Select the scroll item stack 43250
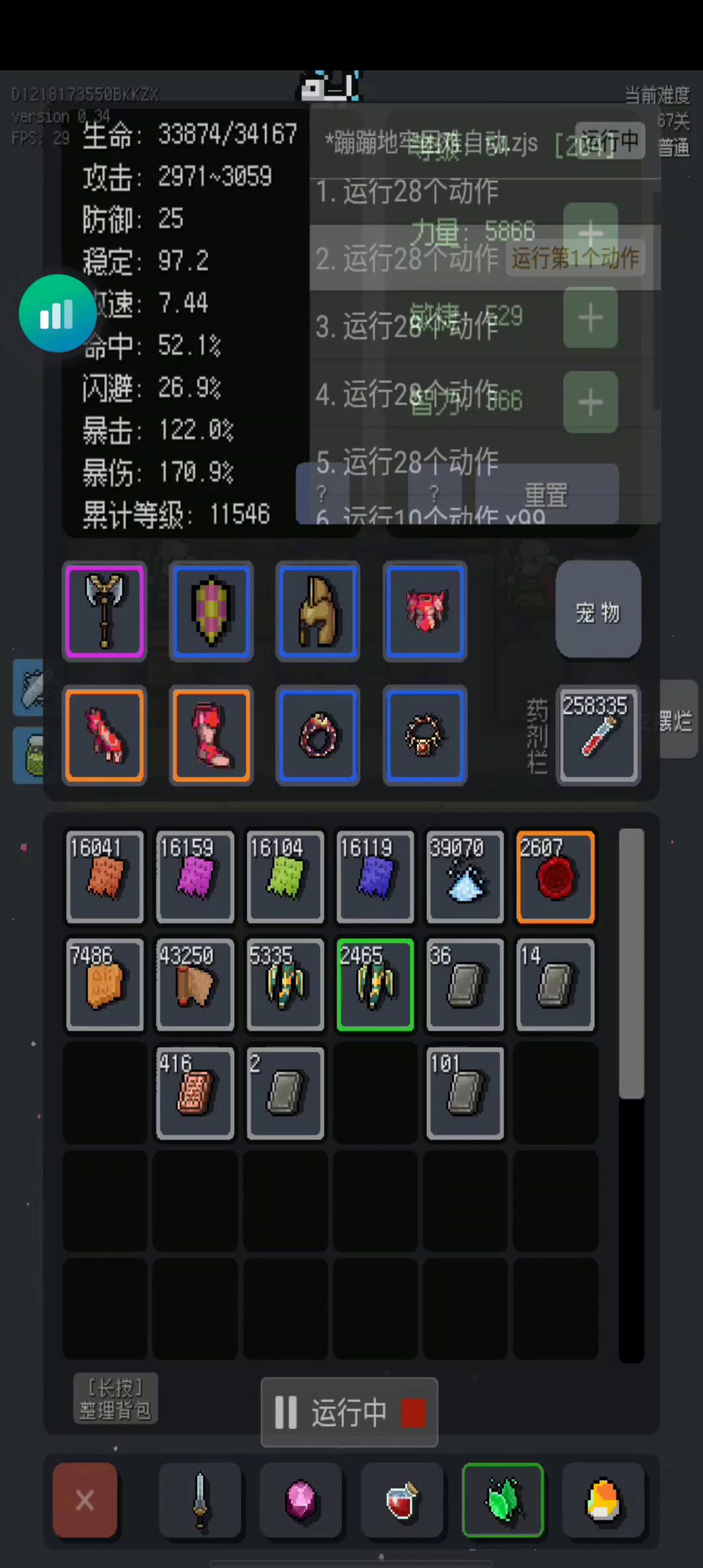Screen dimensions: 703x1568 point(195,985)
